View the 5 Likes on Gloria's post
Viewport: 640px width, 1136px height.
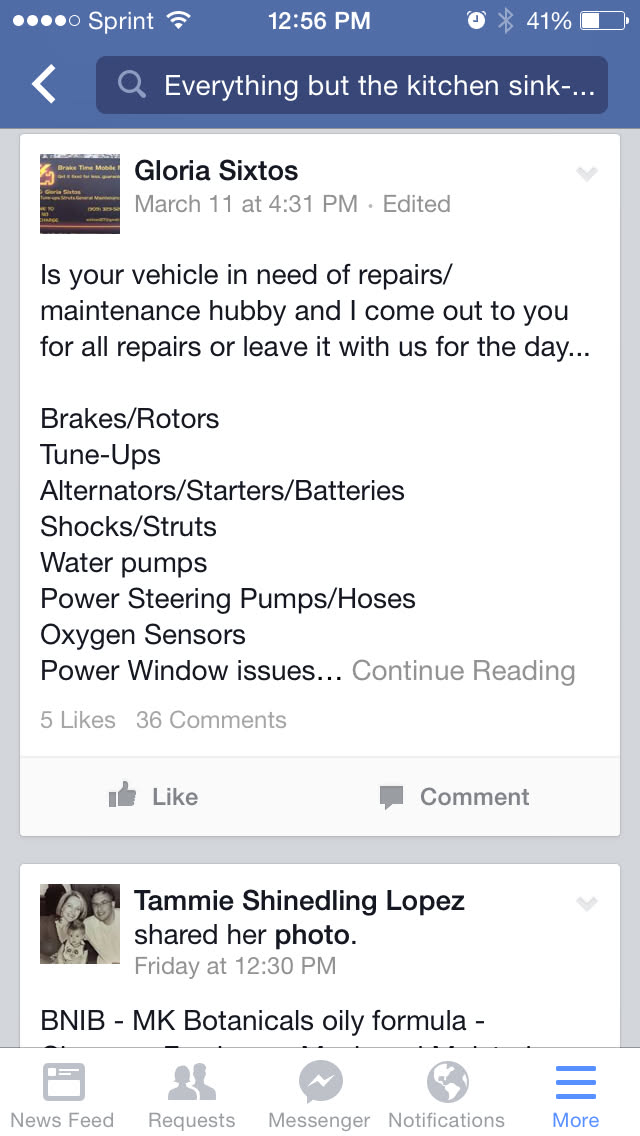tap(78, 720)
